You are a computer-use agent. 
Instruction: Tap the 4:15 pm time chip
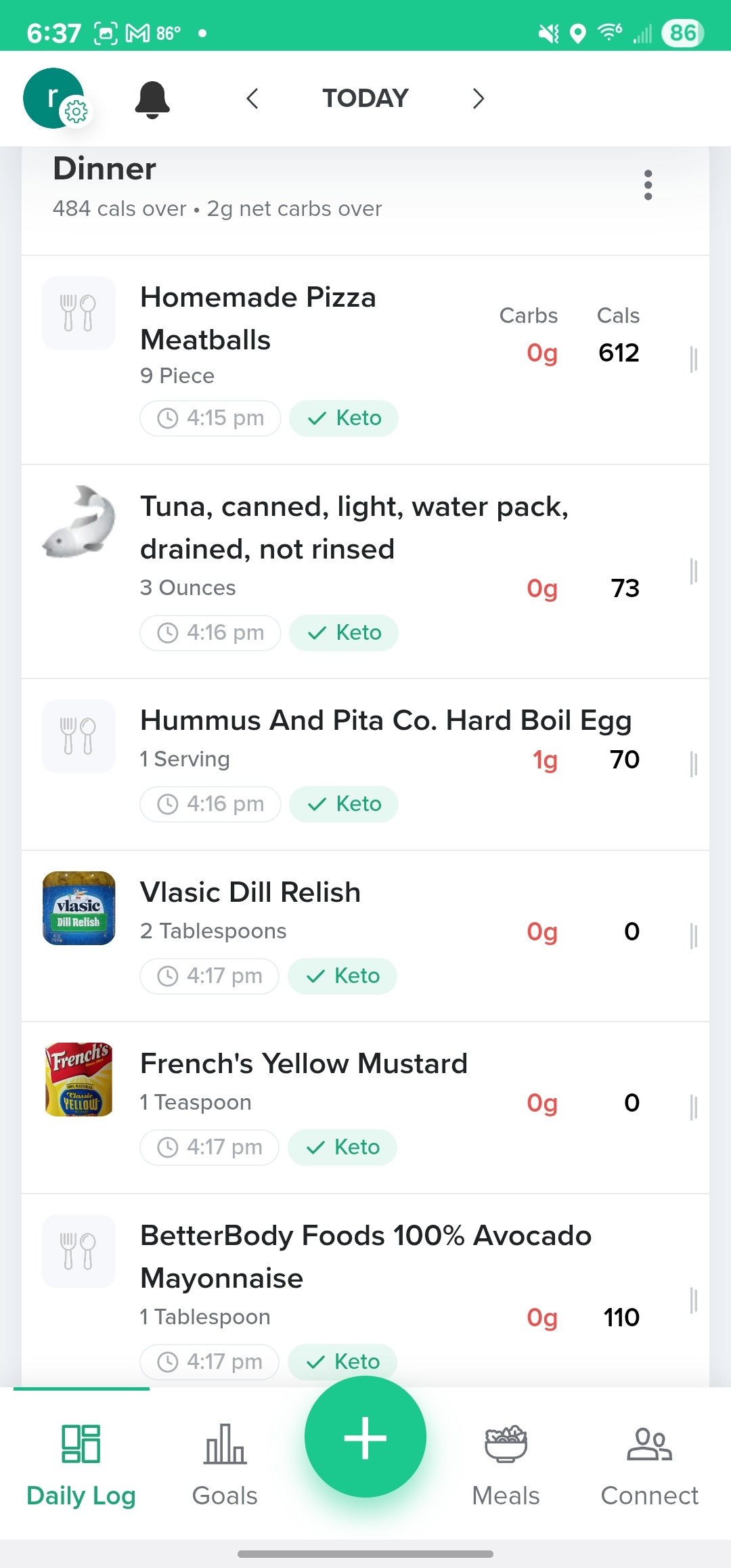pyautogui.click(x=211, y=418)
